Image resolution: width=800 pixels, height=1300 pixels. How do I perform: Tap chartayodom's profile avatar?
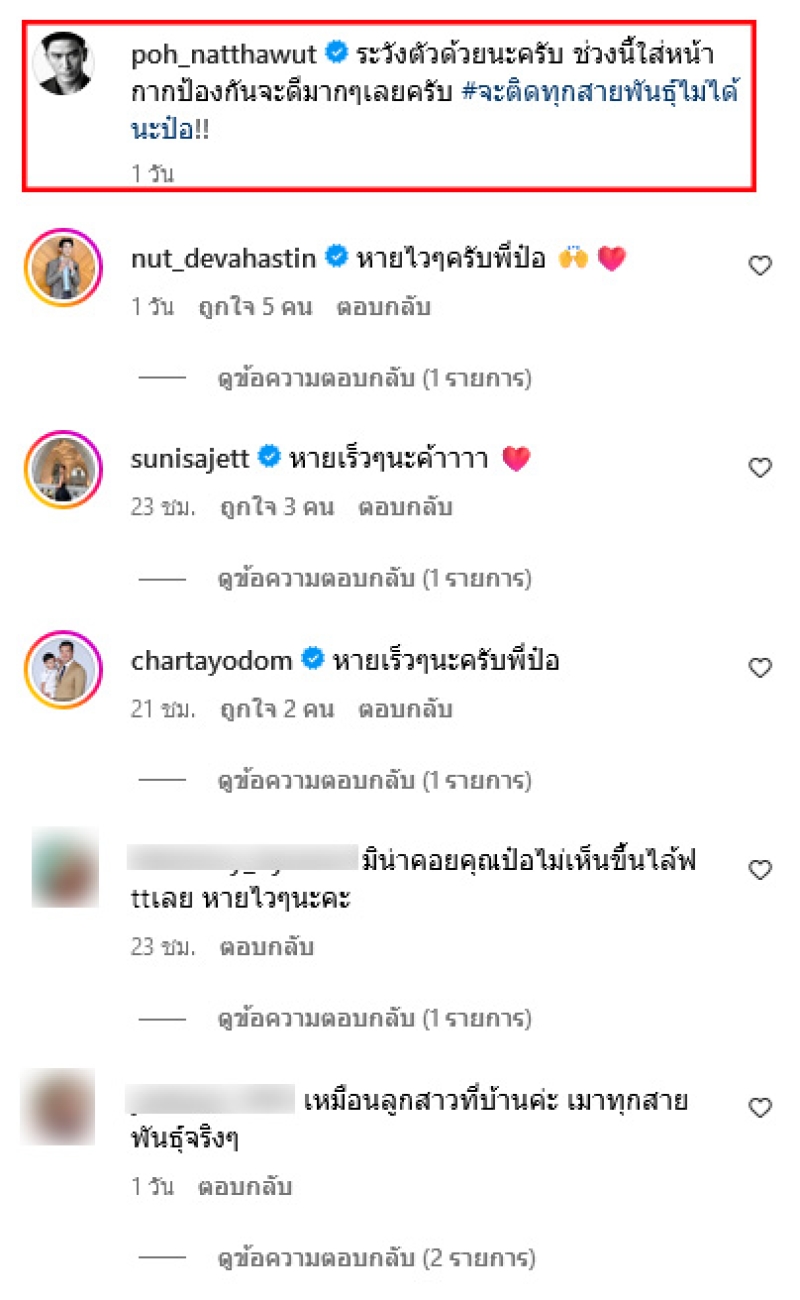[63, 670]
